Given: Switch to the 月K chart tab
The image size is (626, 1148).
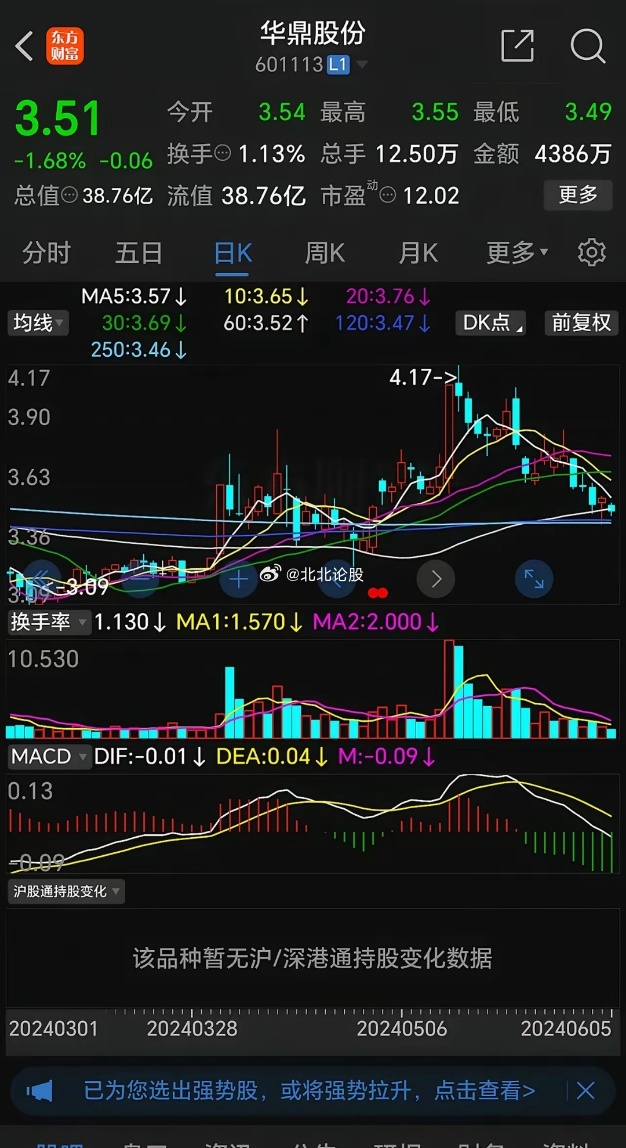Looking at the screenshot, I should coord(418,253).
